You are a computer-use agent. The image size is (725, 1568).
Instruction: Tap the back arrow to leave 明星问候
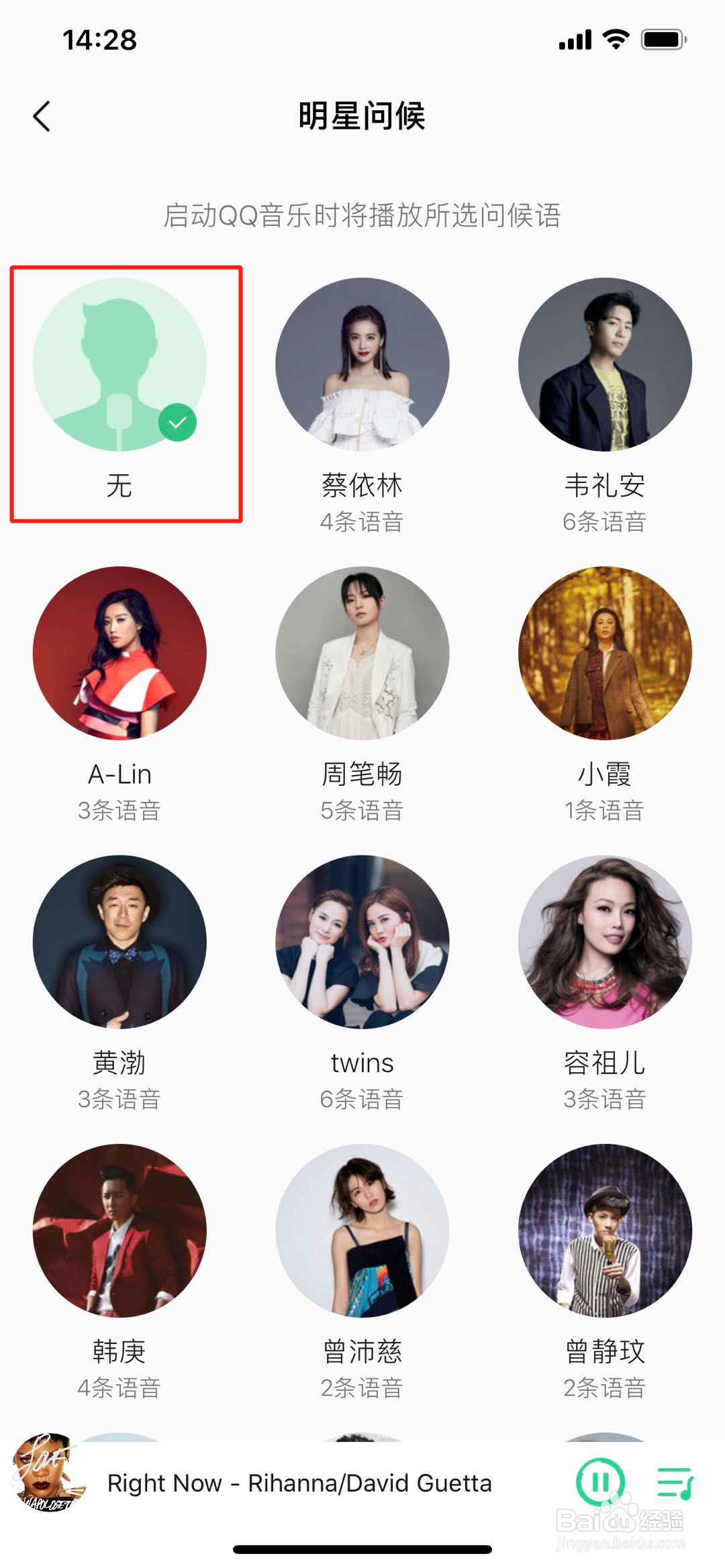tap(42, 116)
